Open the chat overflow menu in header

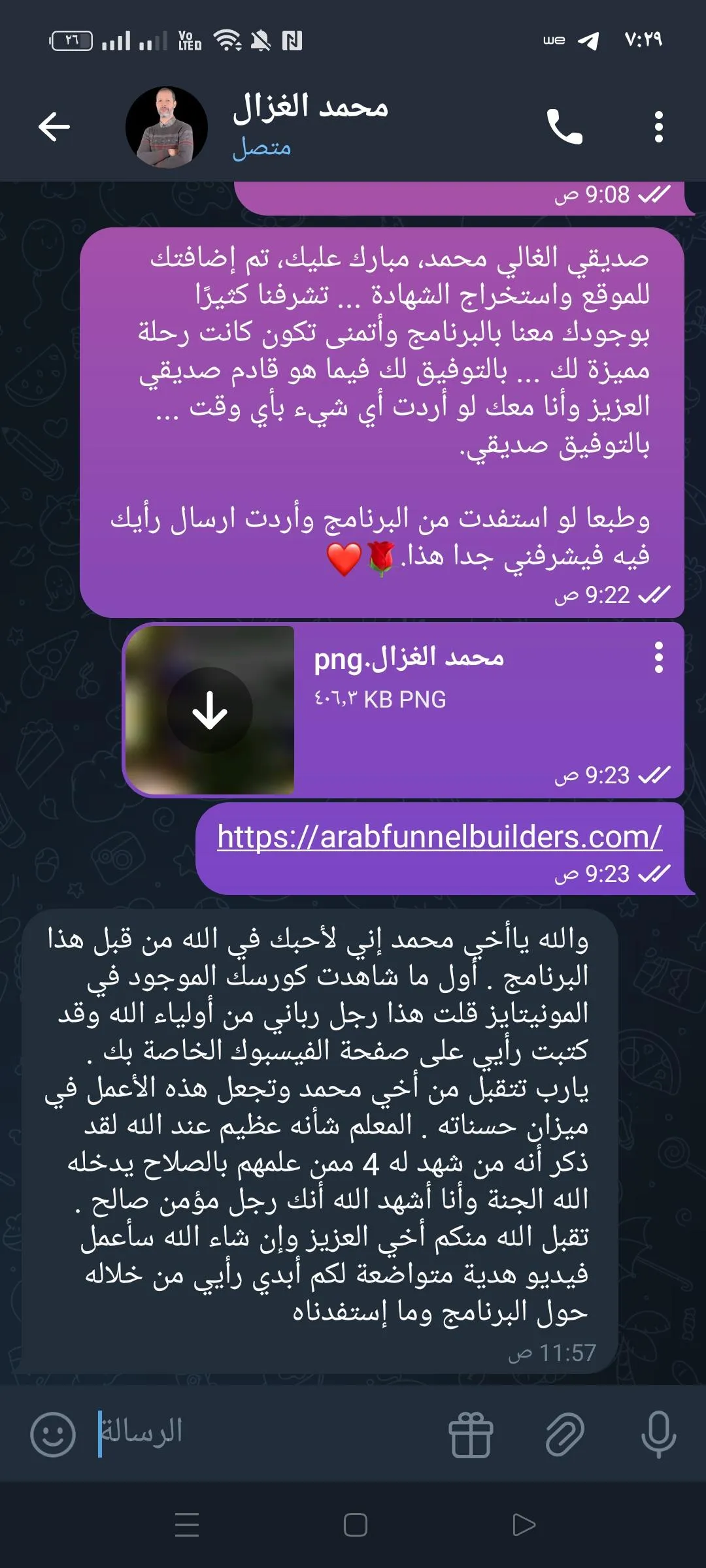point(659,127)
